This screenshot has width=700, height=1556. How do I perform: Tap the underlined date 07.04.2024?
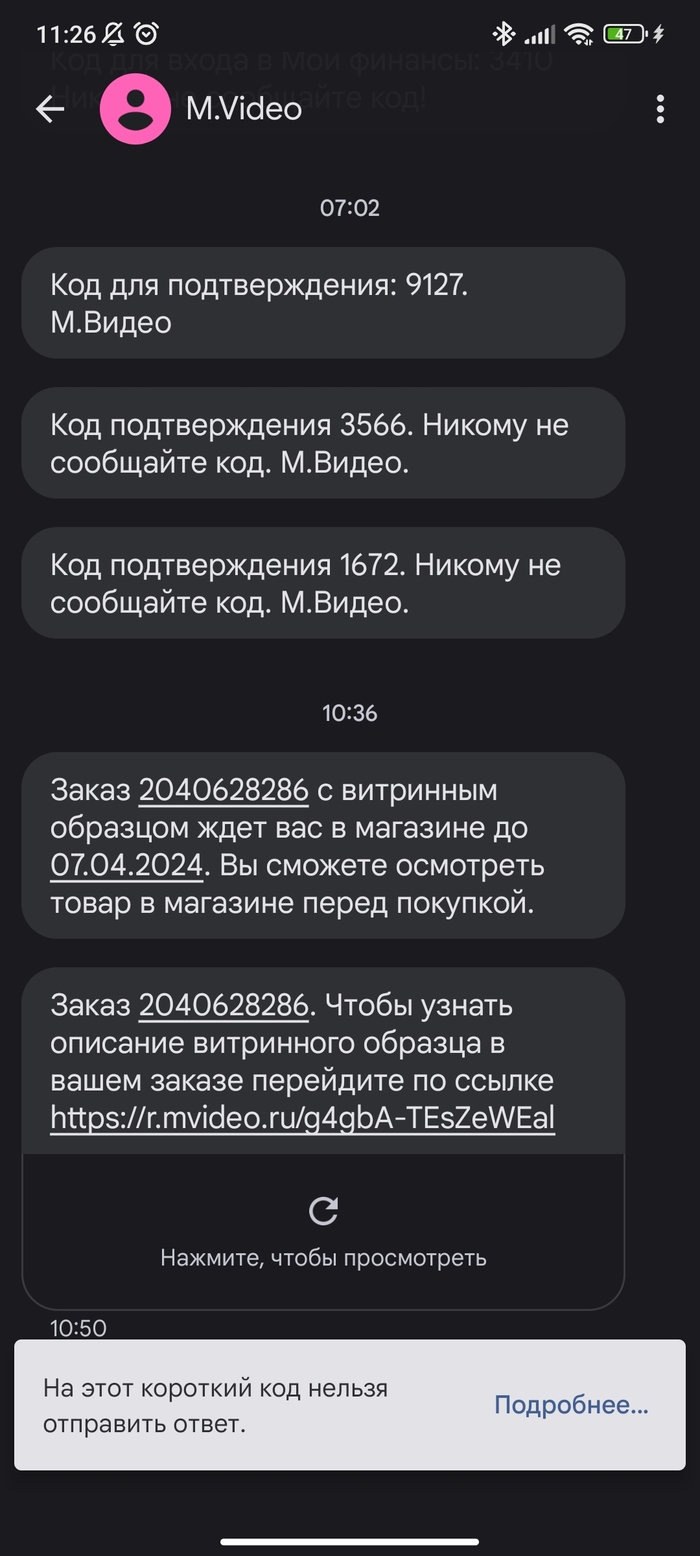click(x=127, y=866)
